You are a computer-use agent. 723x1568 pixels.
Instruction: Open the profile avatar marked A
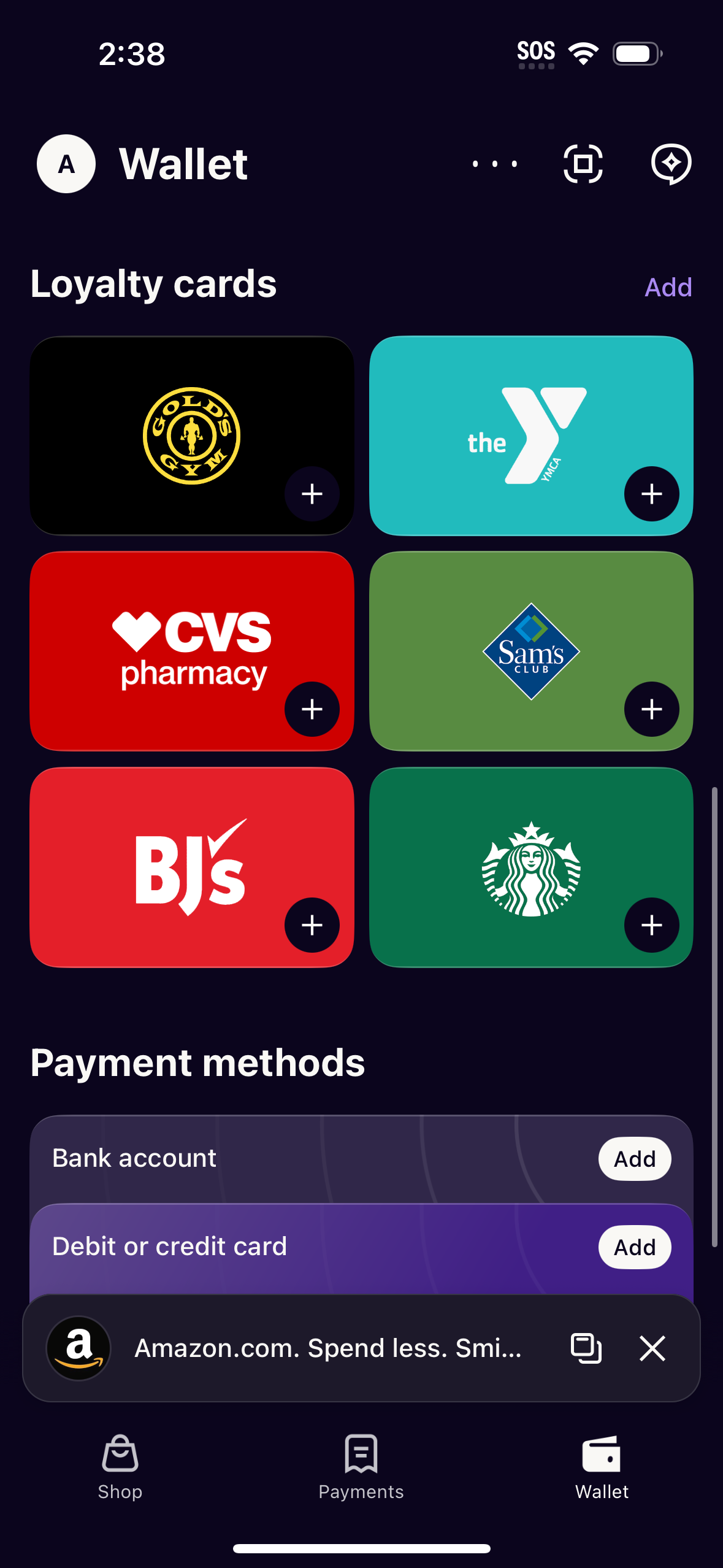[66, 164]
